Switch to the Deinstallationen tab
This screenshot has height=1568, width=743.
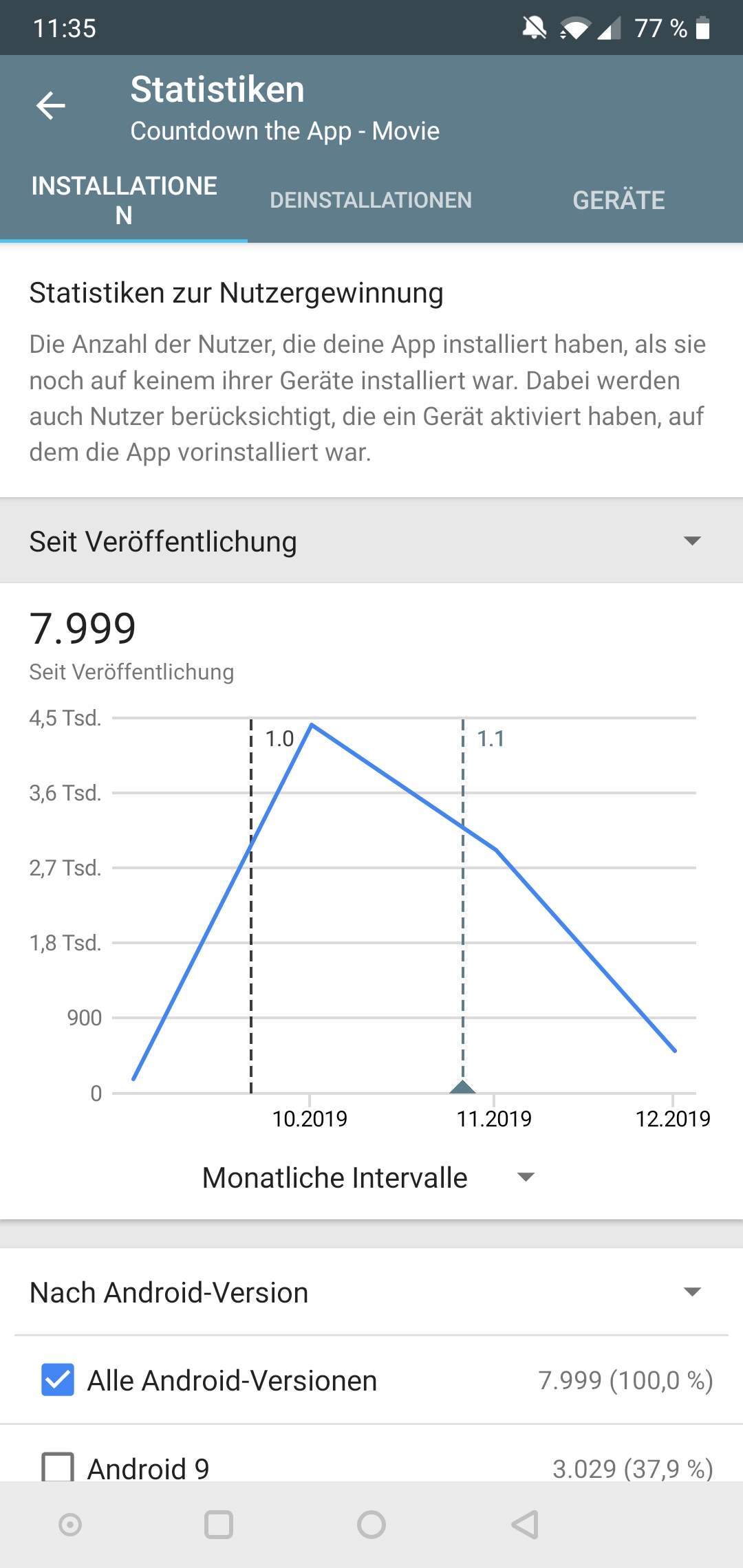tap(371, 200)
